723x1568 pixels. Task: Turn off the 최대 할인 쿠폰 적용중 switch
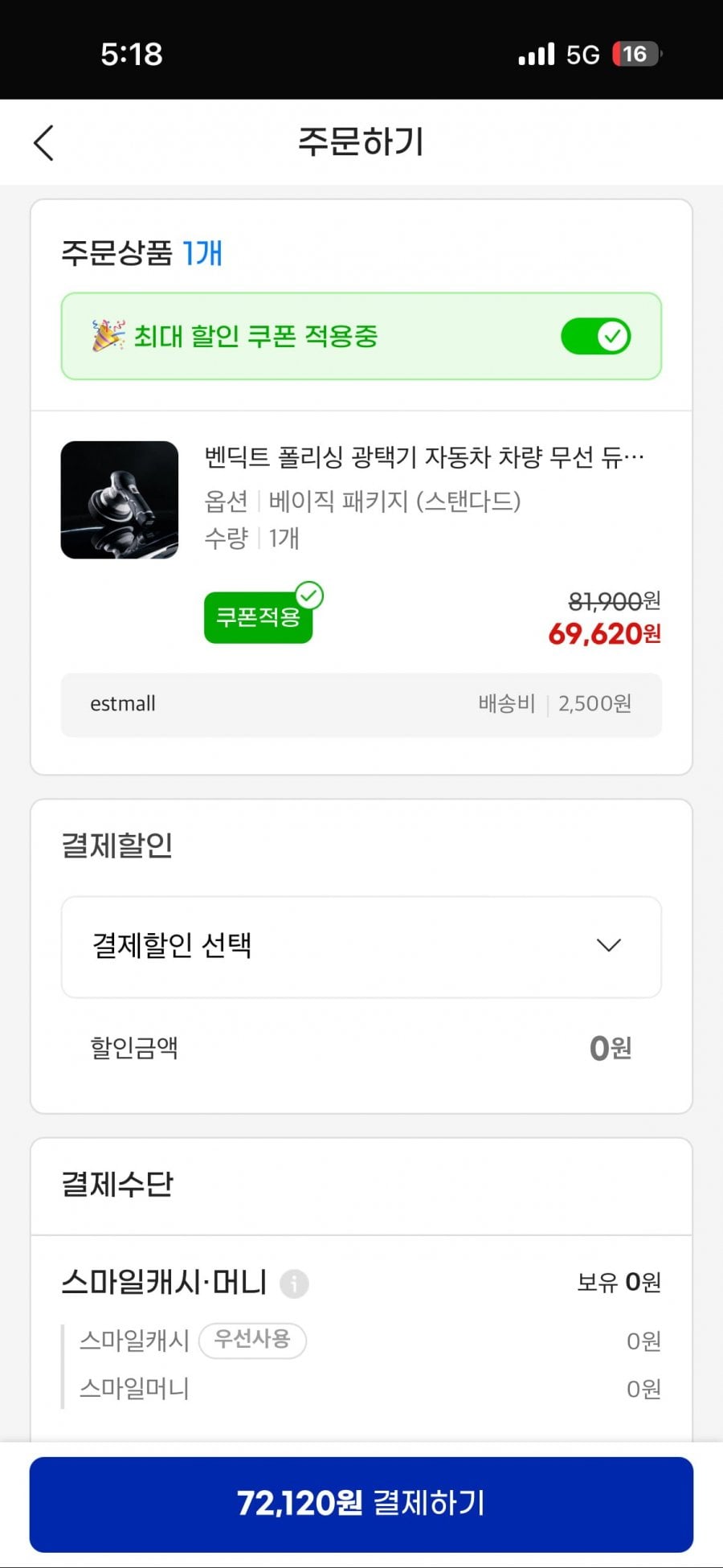pos(595,336)
